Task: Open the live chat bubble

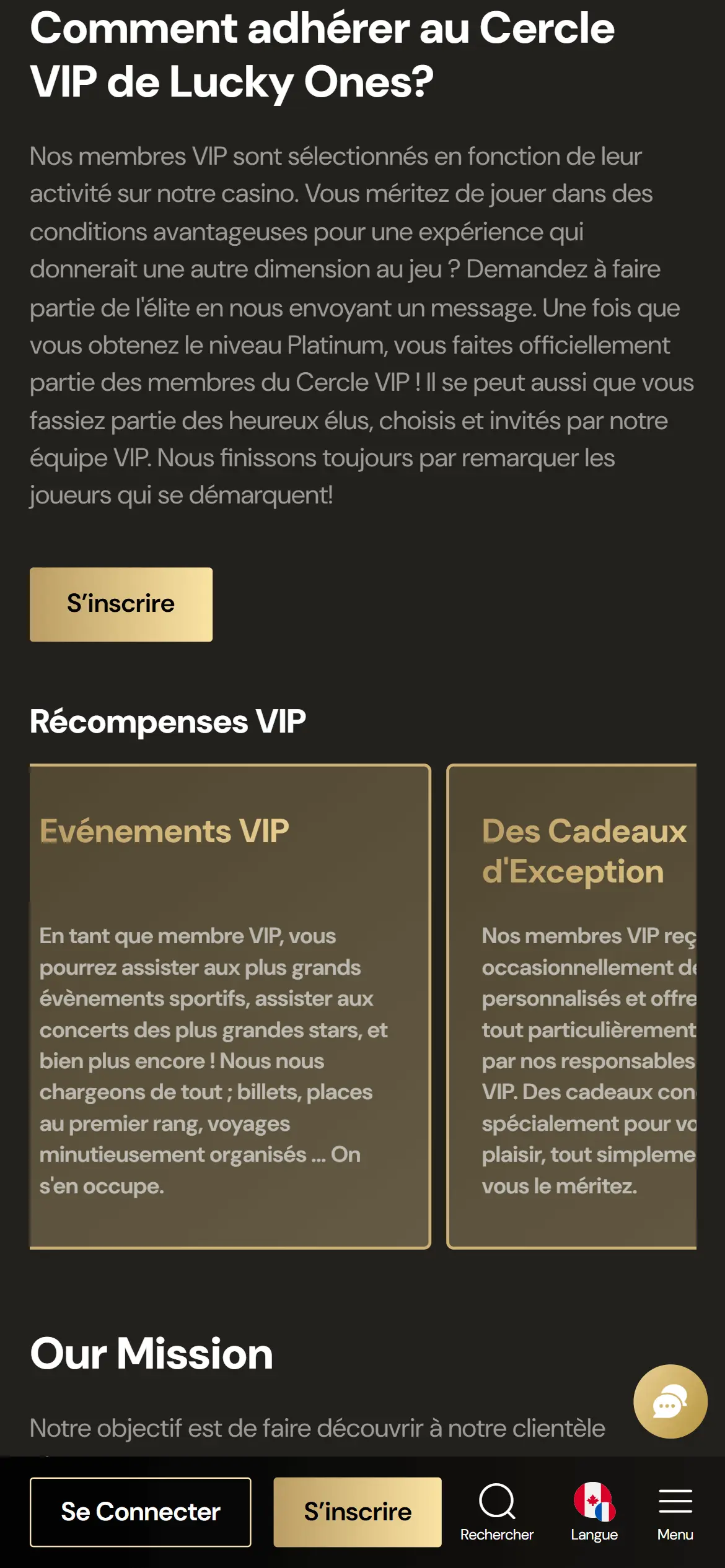Action: [670, 1401]
